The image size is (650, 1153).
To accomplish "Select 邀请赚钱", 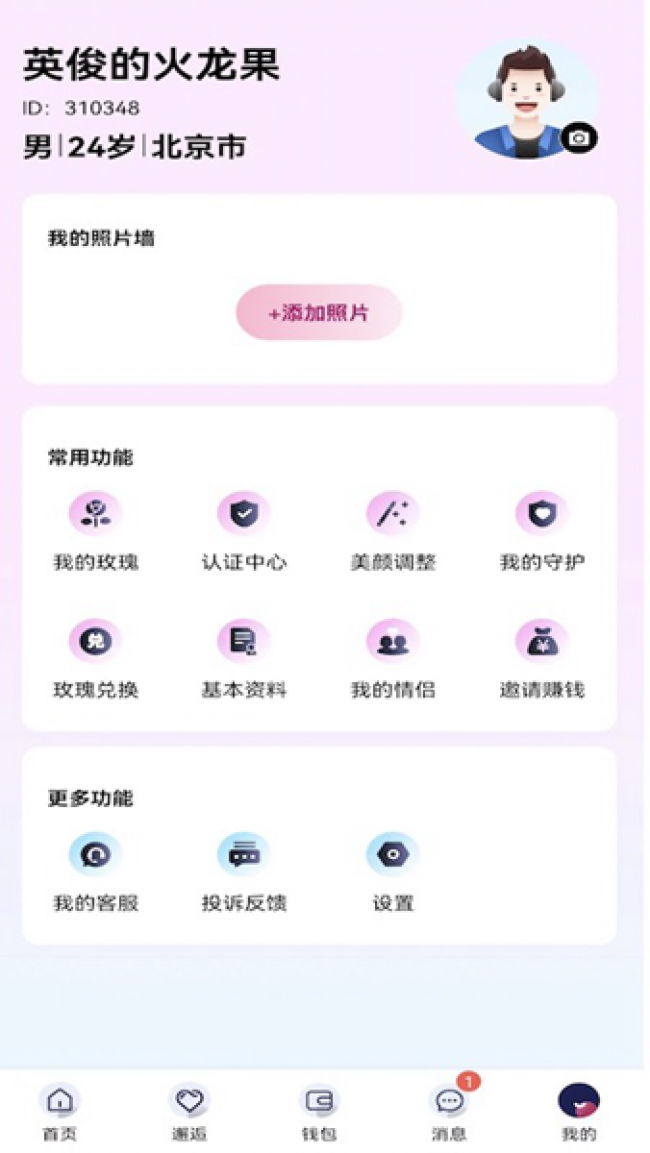I will click(x=542, y=659).
